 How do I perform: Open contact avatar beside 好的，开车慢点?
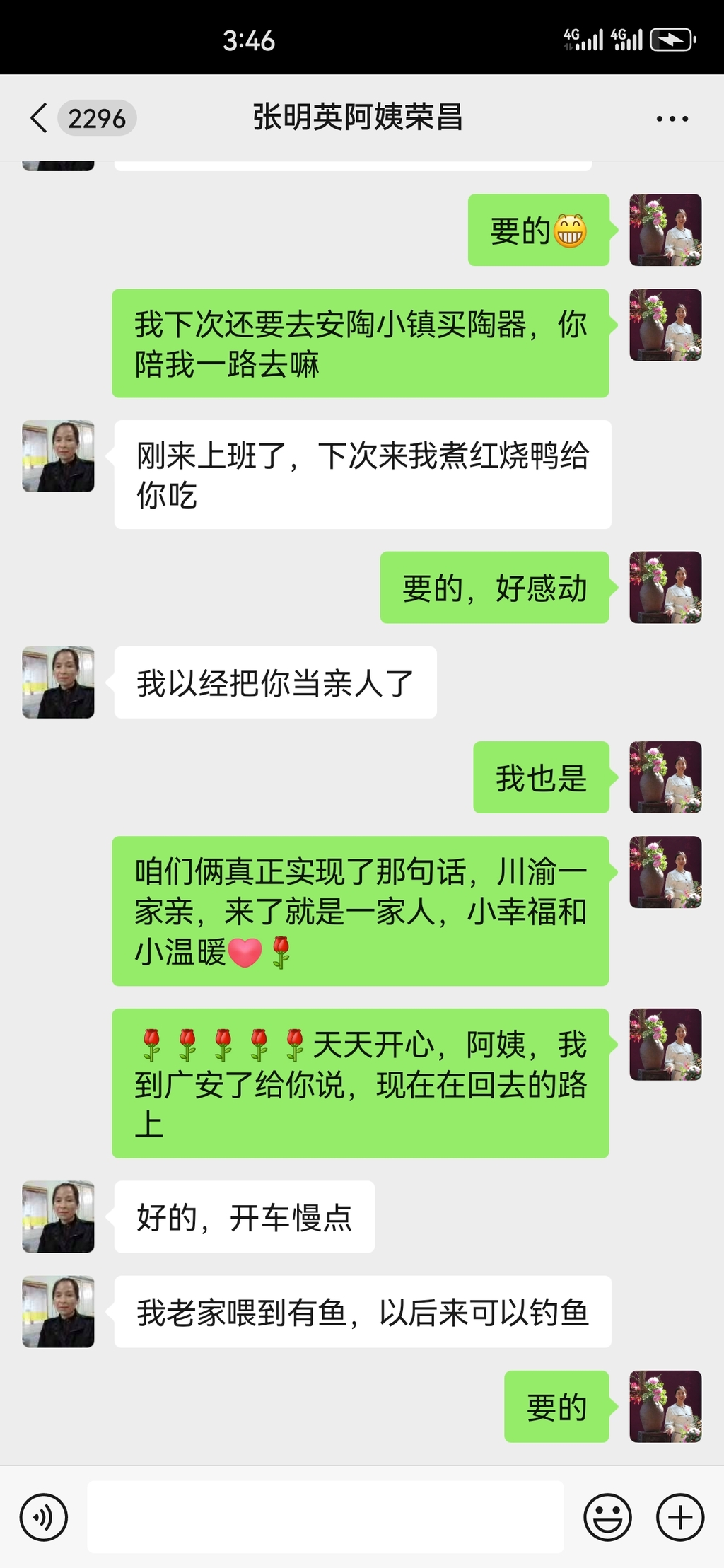58,1216
